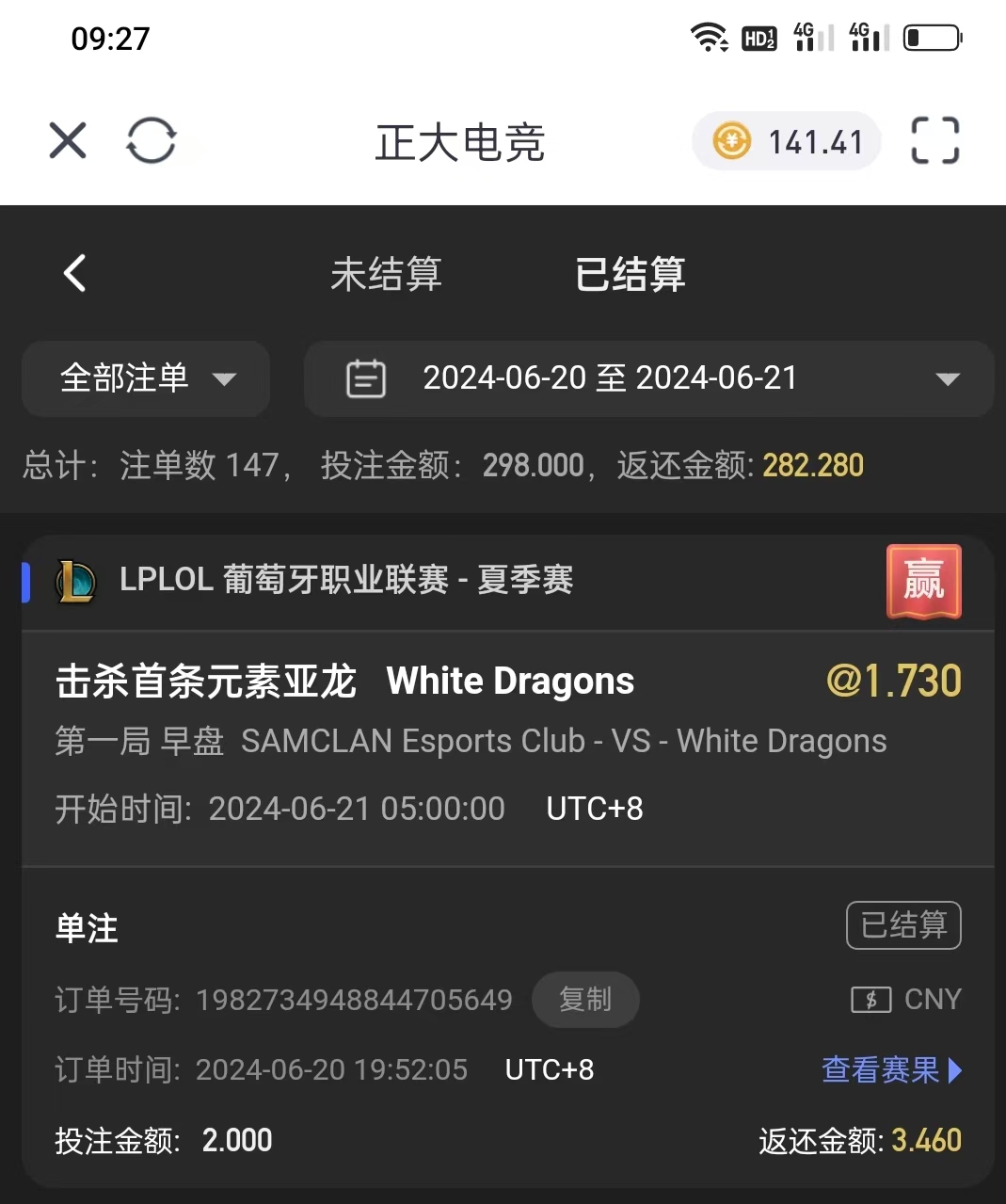Image resolution: width=1006 pixels, height=1204 pixels.
Task: Click the fullscreen icon top right
Action: (x=934, y=140)
